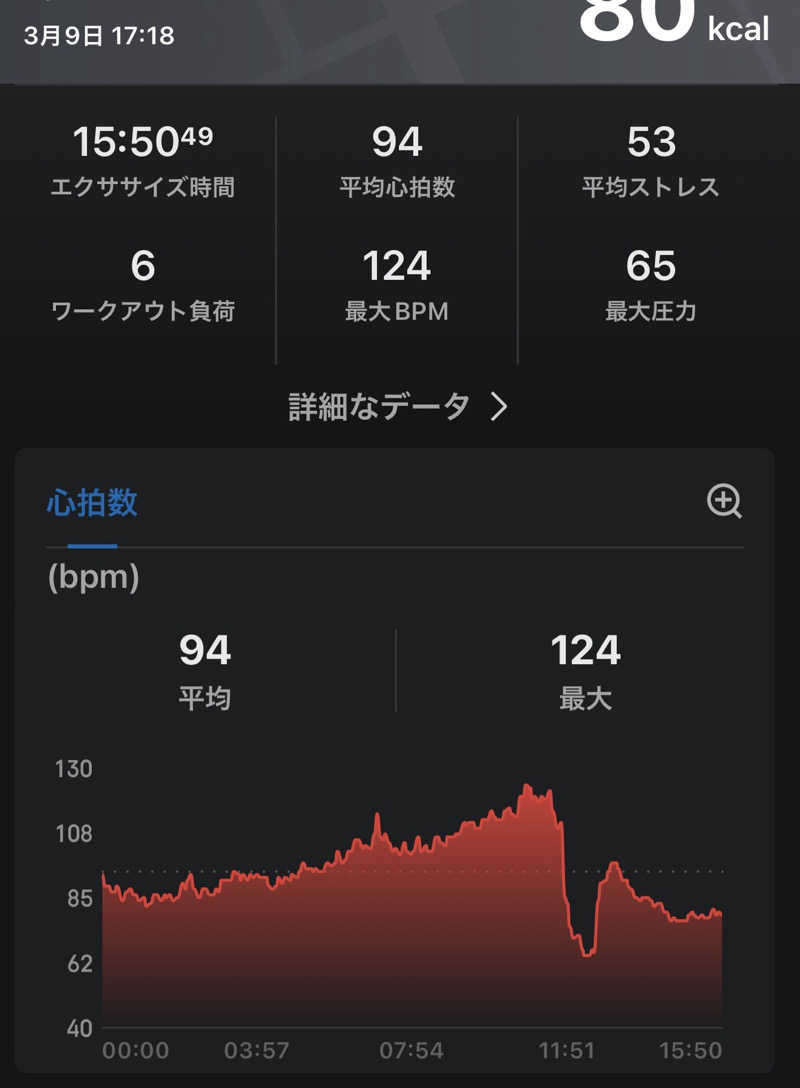Zoom into the heart rate chart

point(724,501)
